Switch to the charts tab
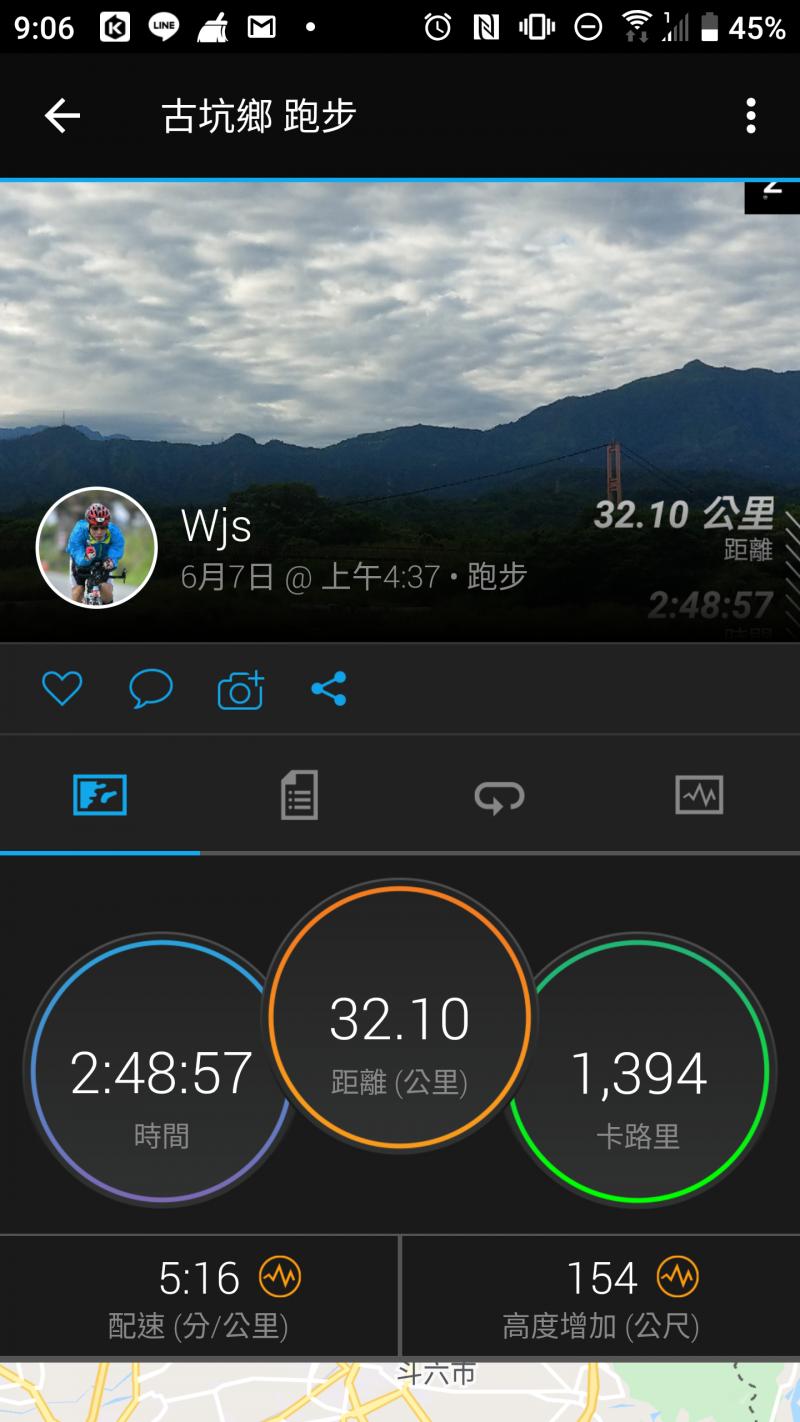The height and width of the screenshot is (1422, 800). 699,796
